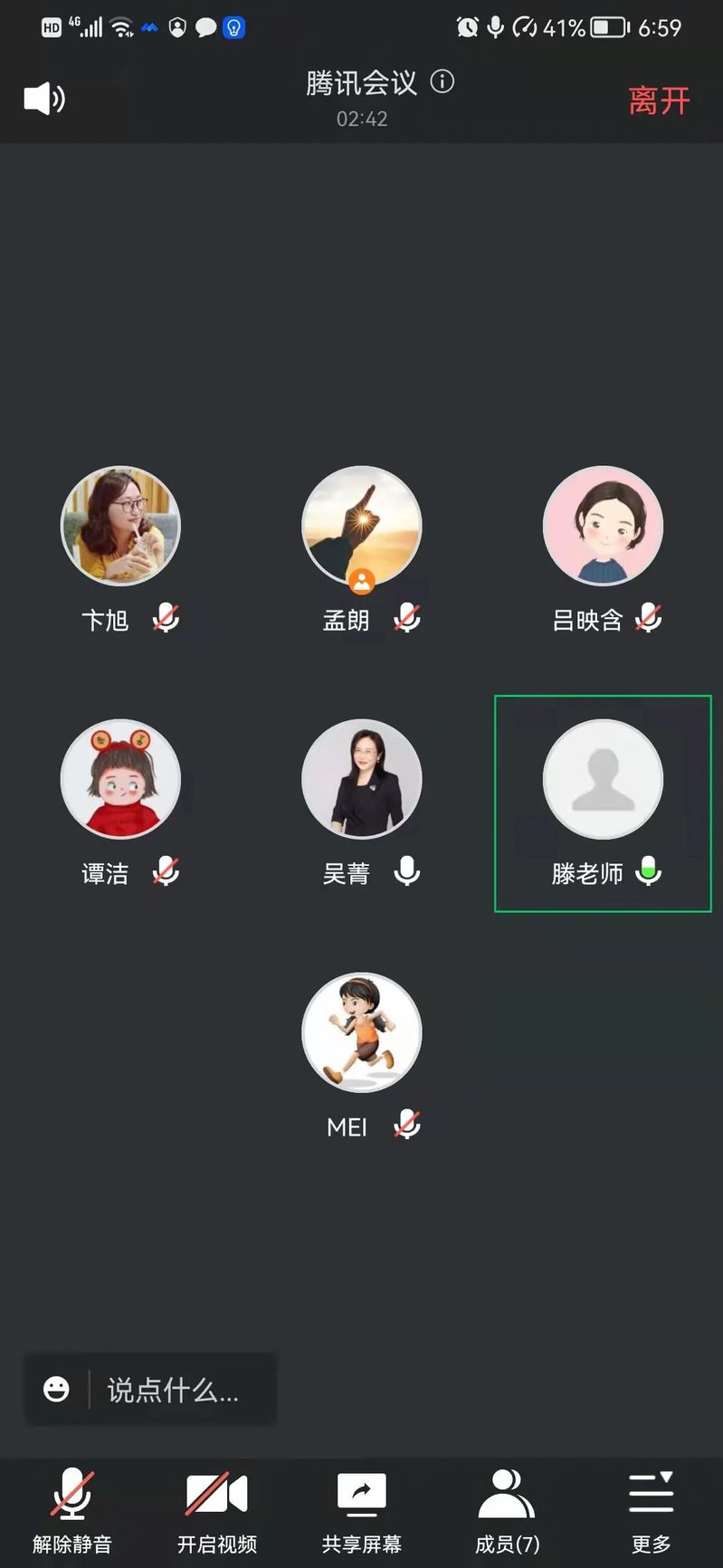The image size is (723, 1568).
Task: Turn on camera with 开启视频
Action: (217, 1509)
